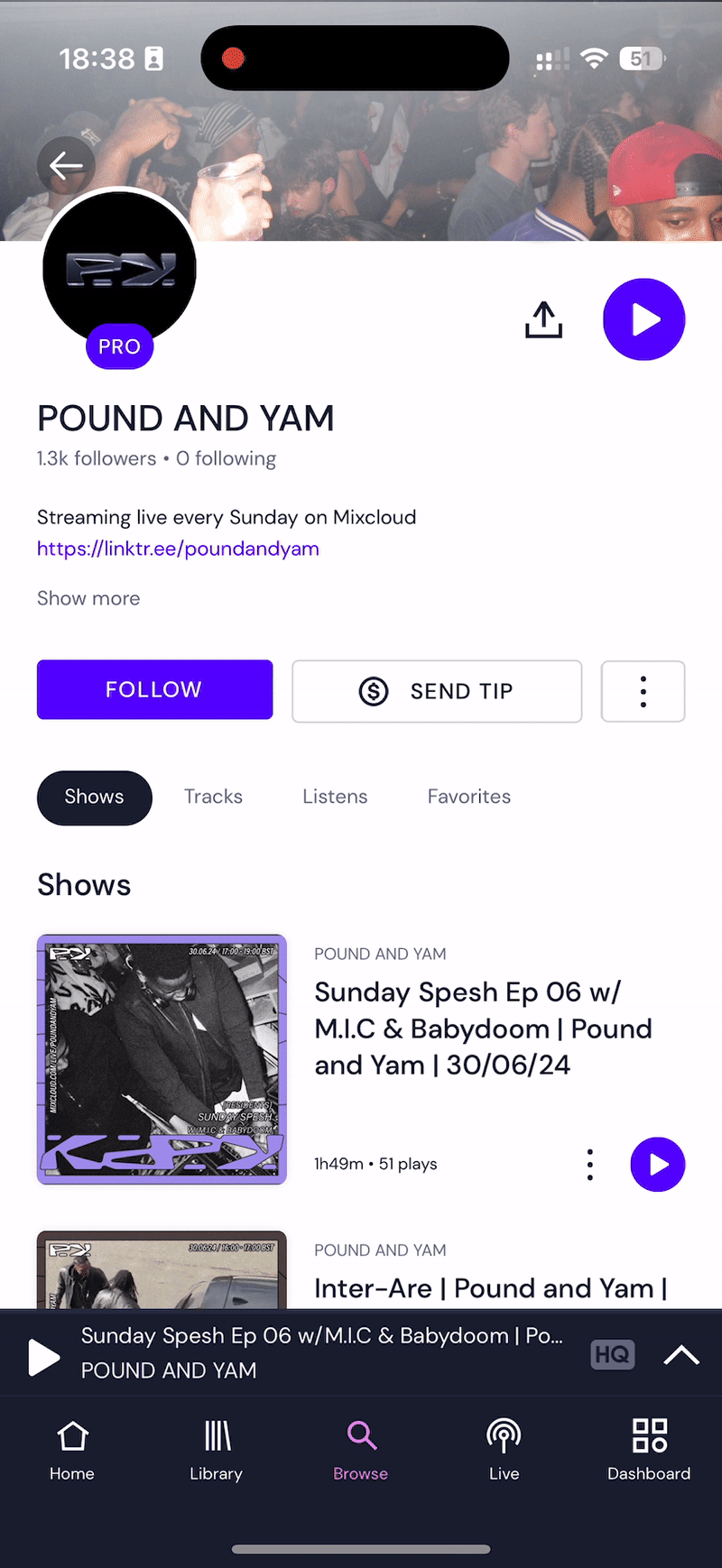Switch to the Listens tab

[335, 797]
